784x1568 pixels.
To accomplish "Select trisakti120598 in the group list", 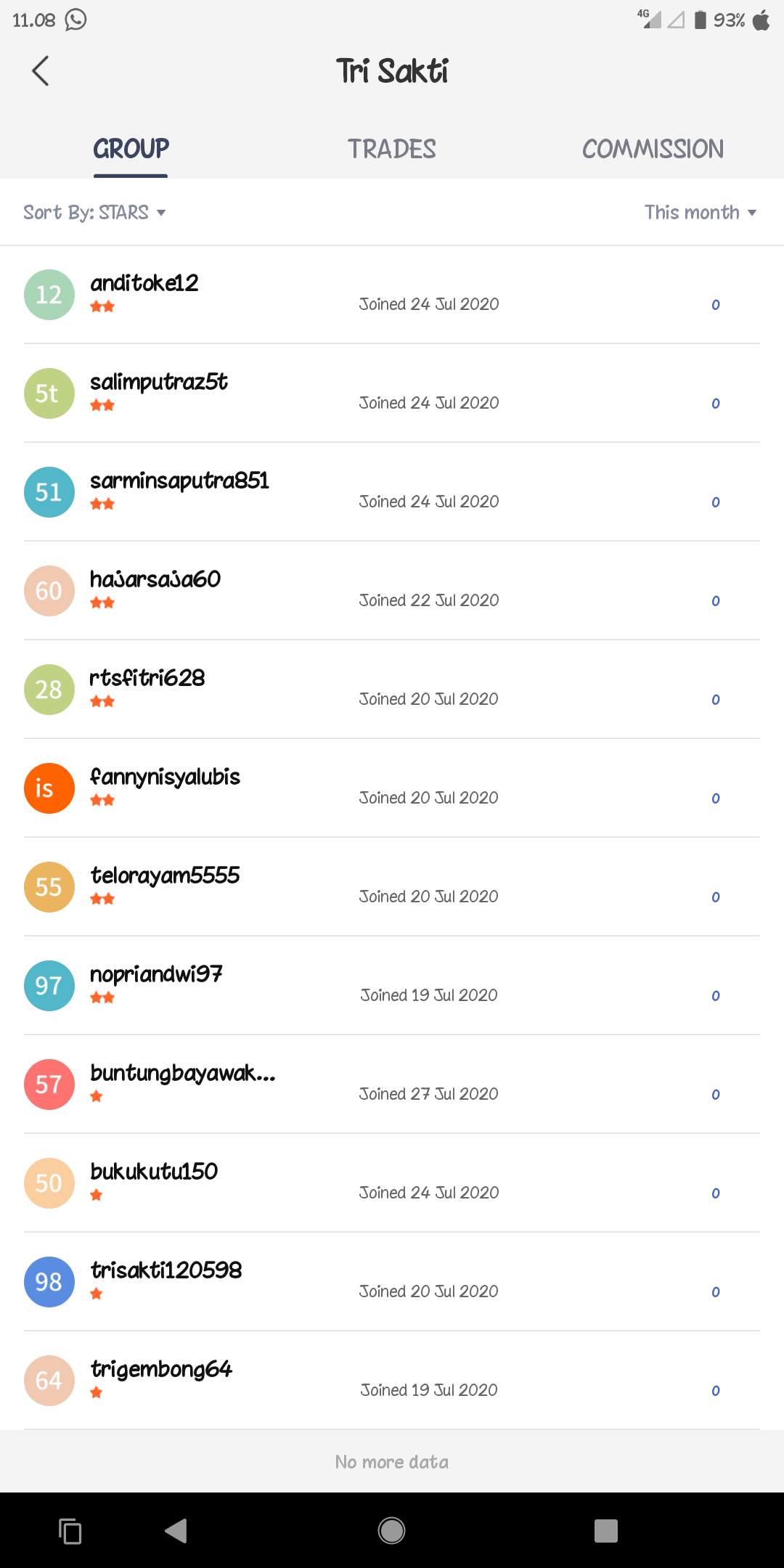I will point(392,1282).
